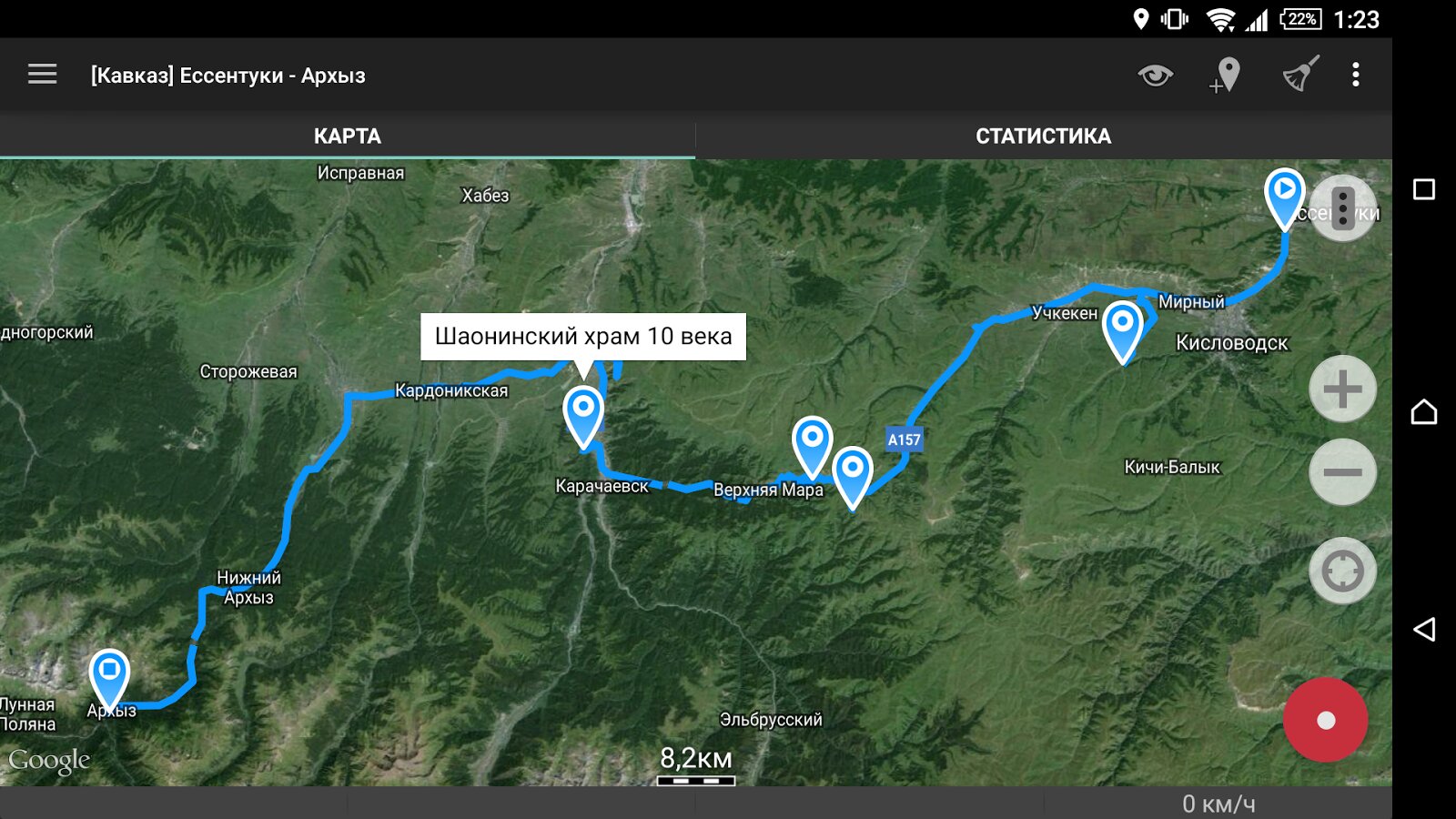Start recording with the red button
The height and width of the screenshot is (819, 1456).
click(1325, 720)
